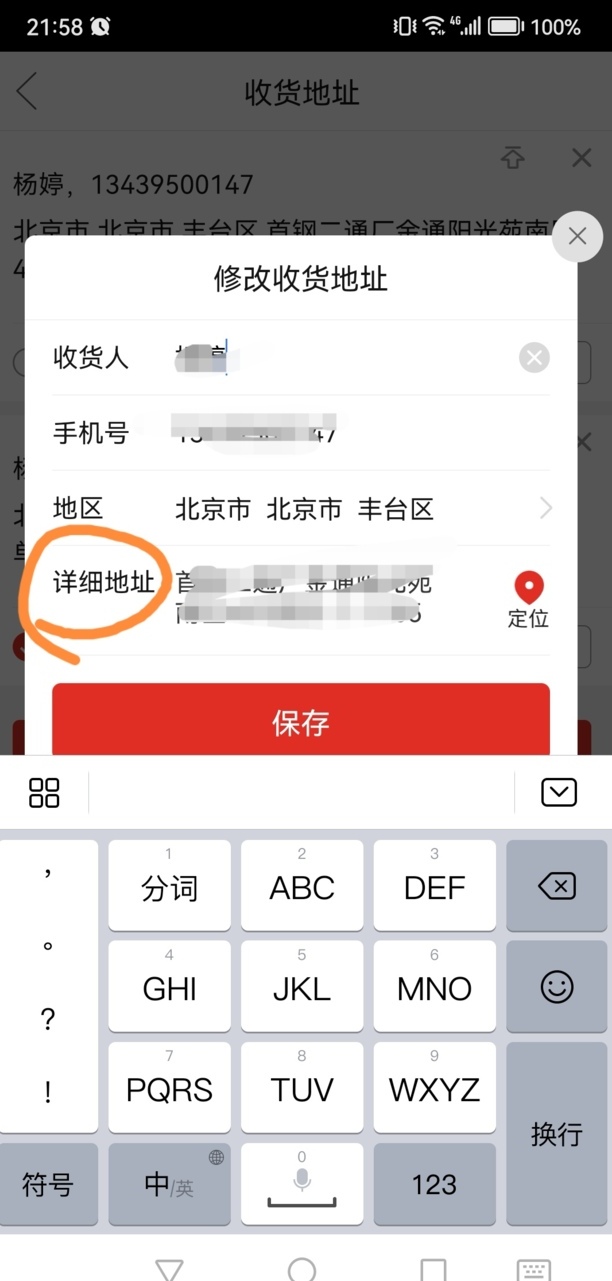612x1281 pixels.
Task: Open the emoji keyboard
Action: 556,987
